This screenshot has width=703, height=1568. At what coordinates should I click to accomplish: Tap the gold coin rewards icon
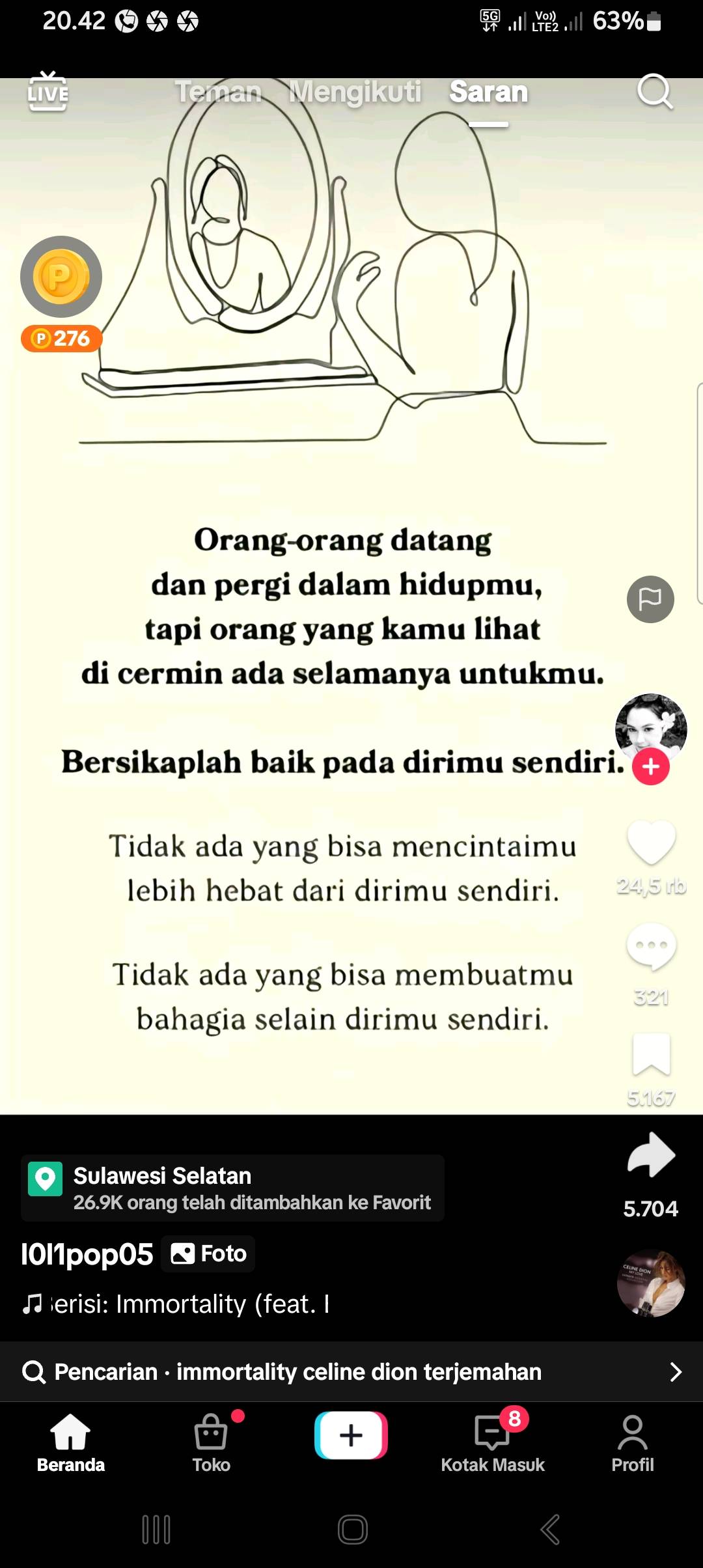61,277
